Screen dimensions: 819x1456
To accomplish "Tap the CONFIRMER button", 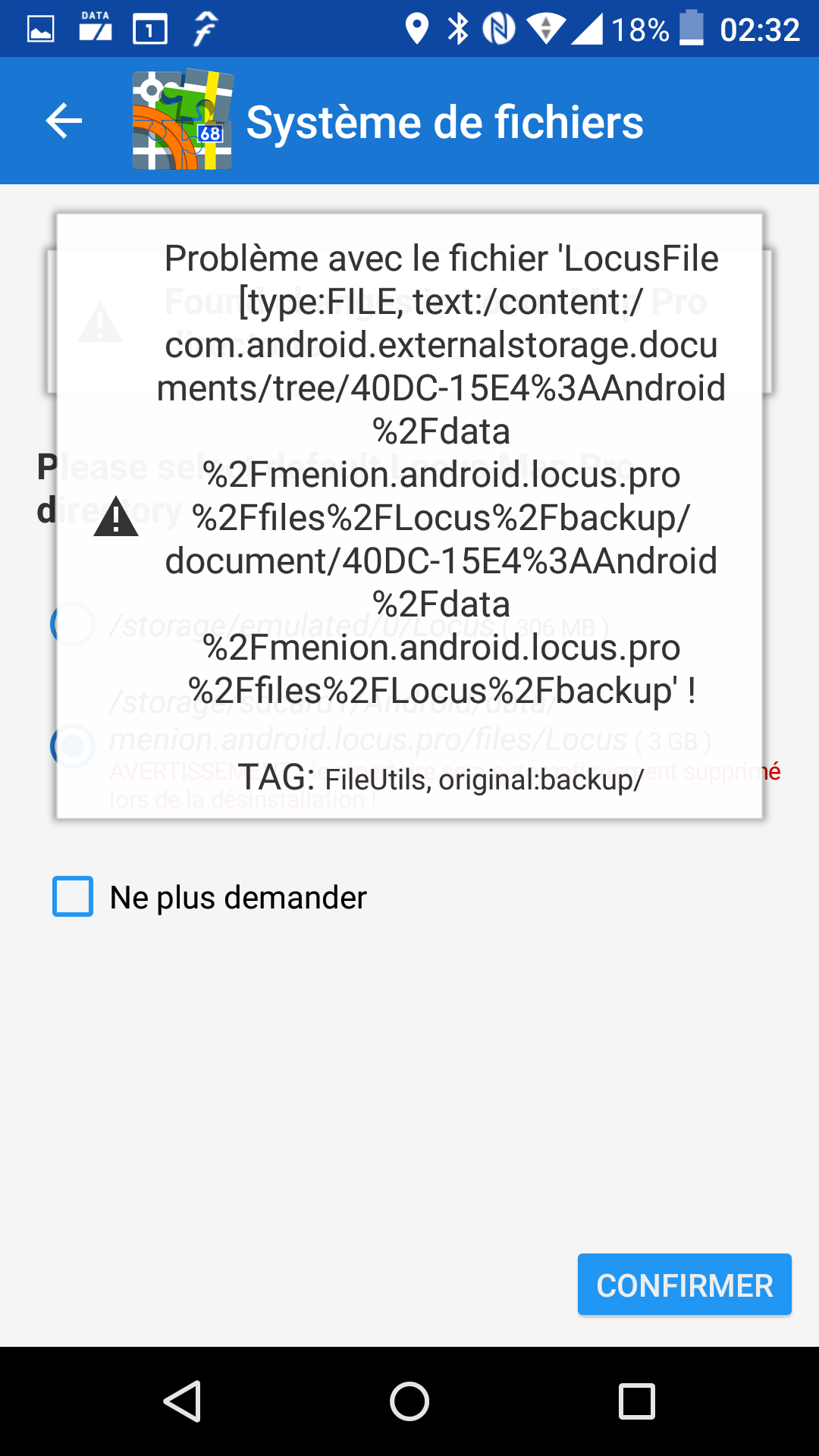I will click(x=684, y=1285).
